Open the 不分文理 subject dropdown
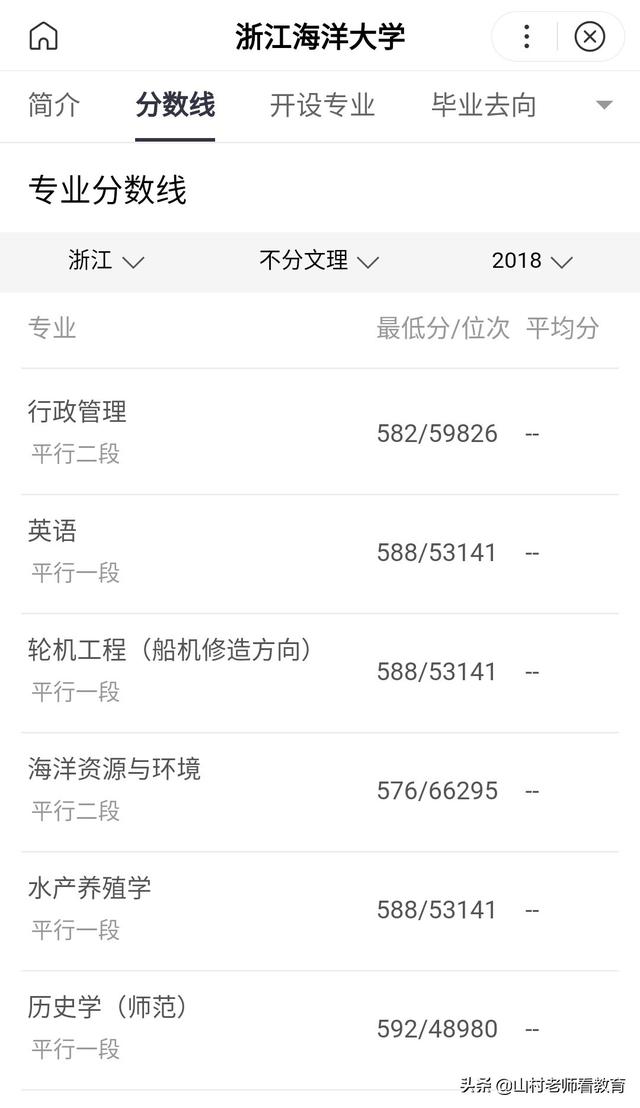The width and height of the screenshot is (640, 1108). pyautogui.click(x=319, y=261)
